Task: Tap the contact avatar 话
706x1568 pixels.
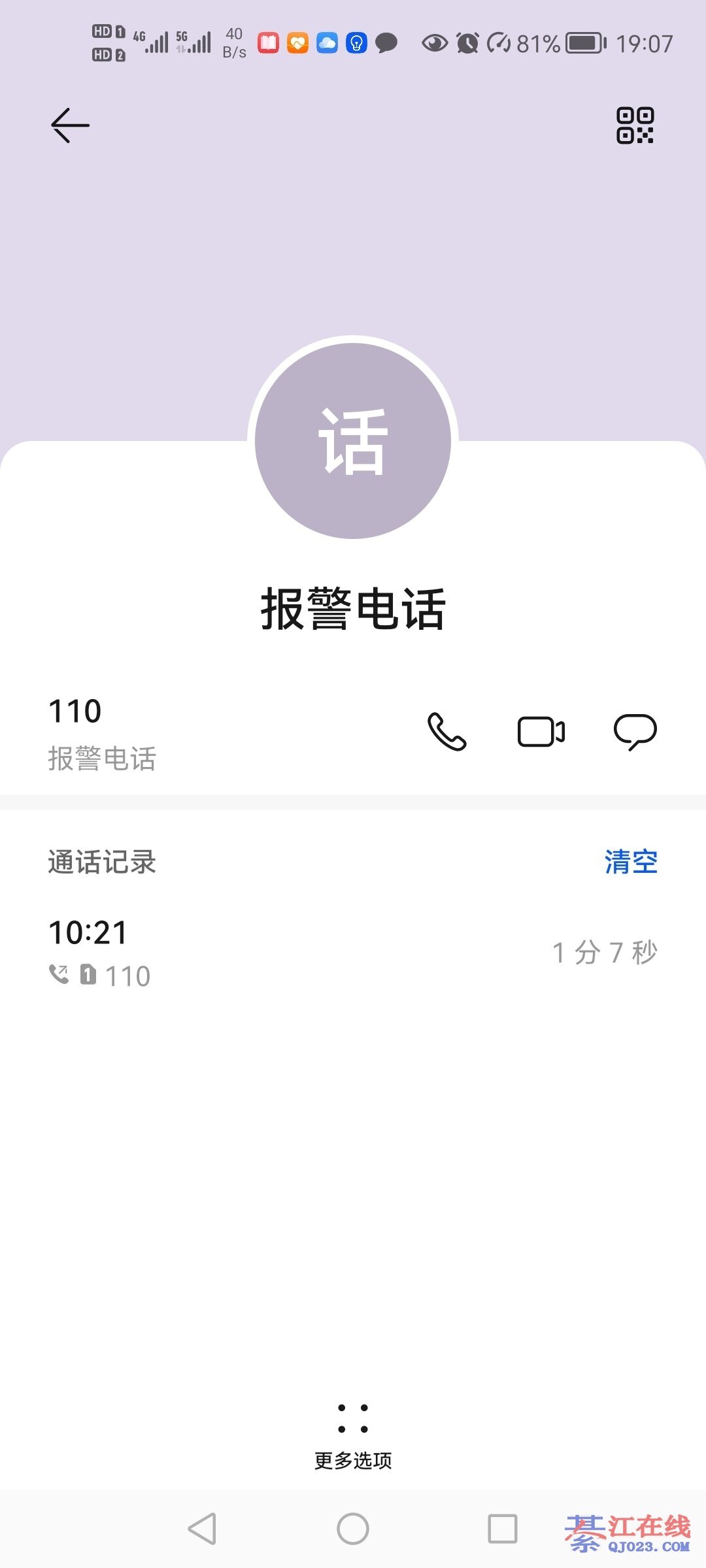Action: 353,441
